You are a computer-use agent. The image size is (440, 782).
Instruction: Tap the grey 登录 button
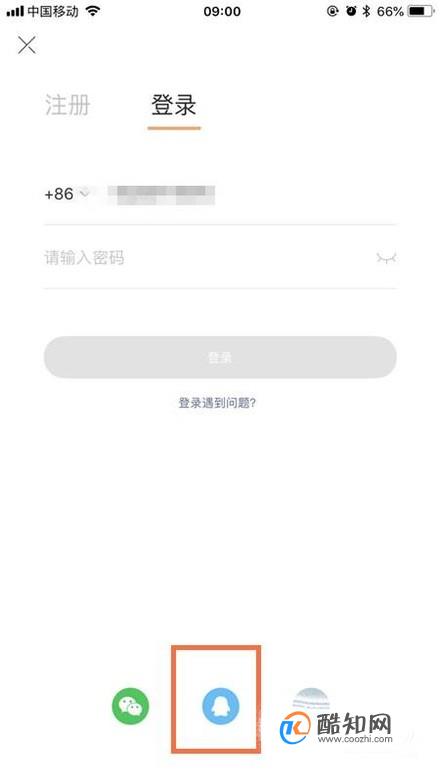tap(220, 357)
